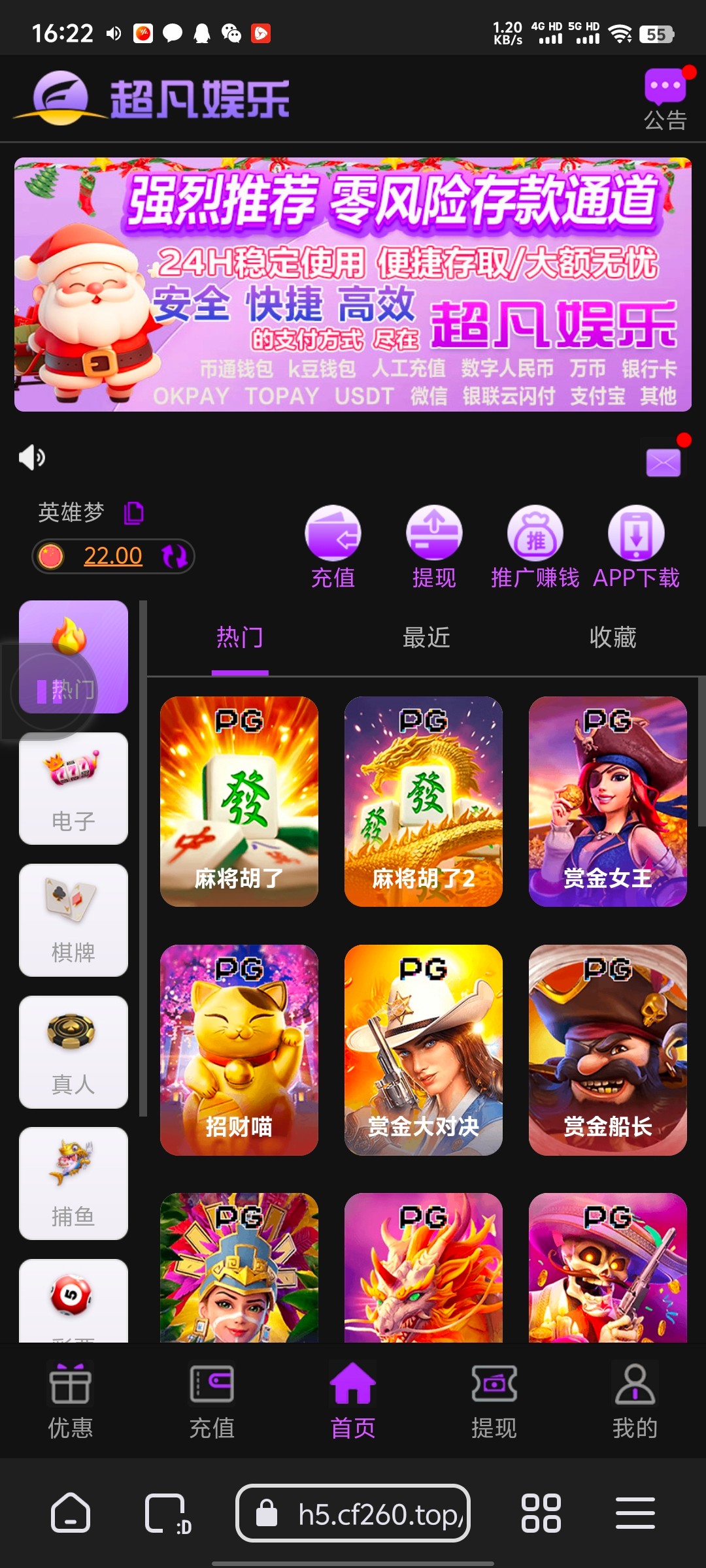Viewport: 706px width, 1568px height.
Task: Open the mail envelope messages
Action: (663, 463)
